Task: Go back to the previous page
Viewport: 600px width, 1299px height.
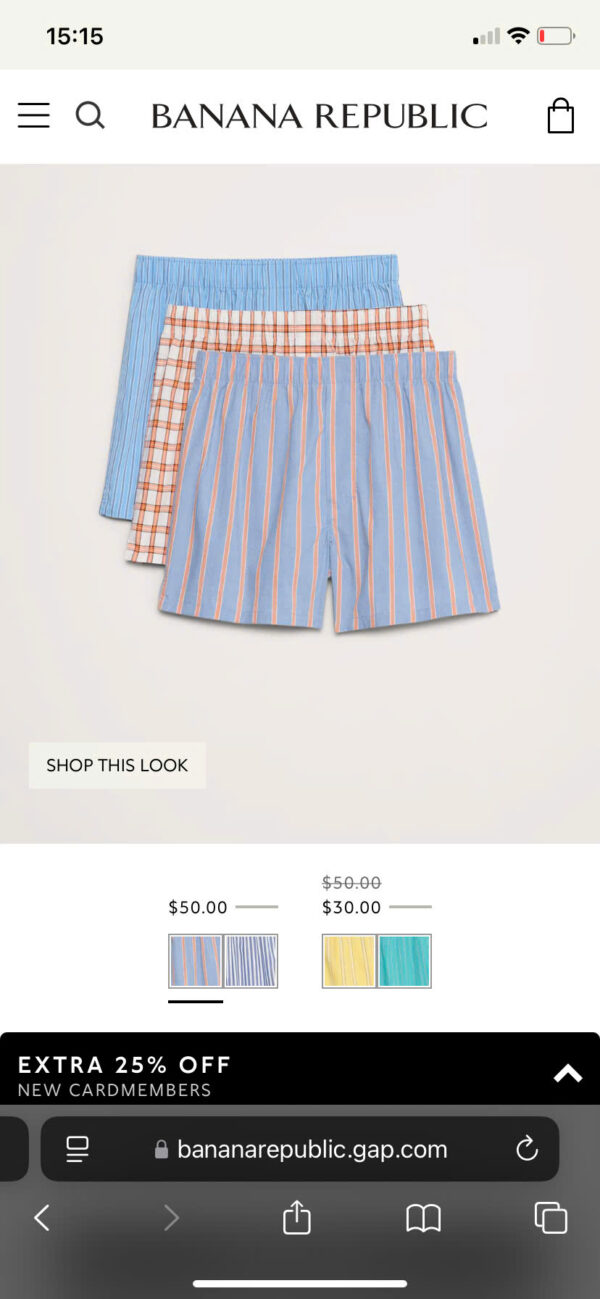Action: click(42, 1217)
